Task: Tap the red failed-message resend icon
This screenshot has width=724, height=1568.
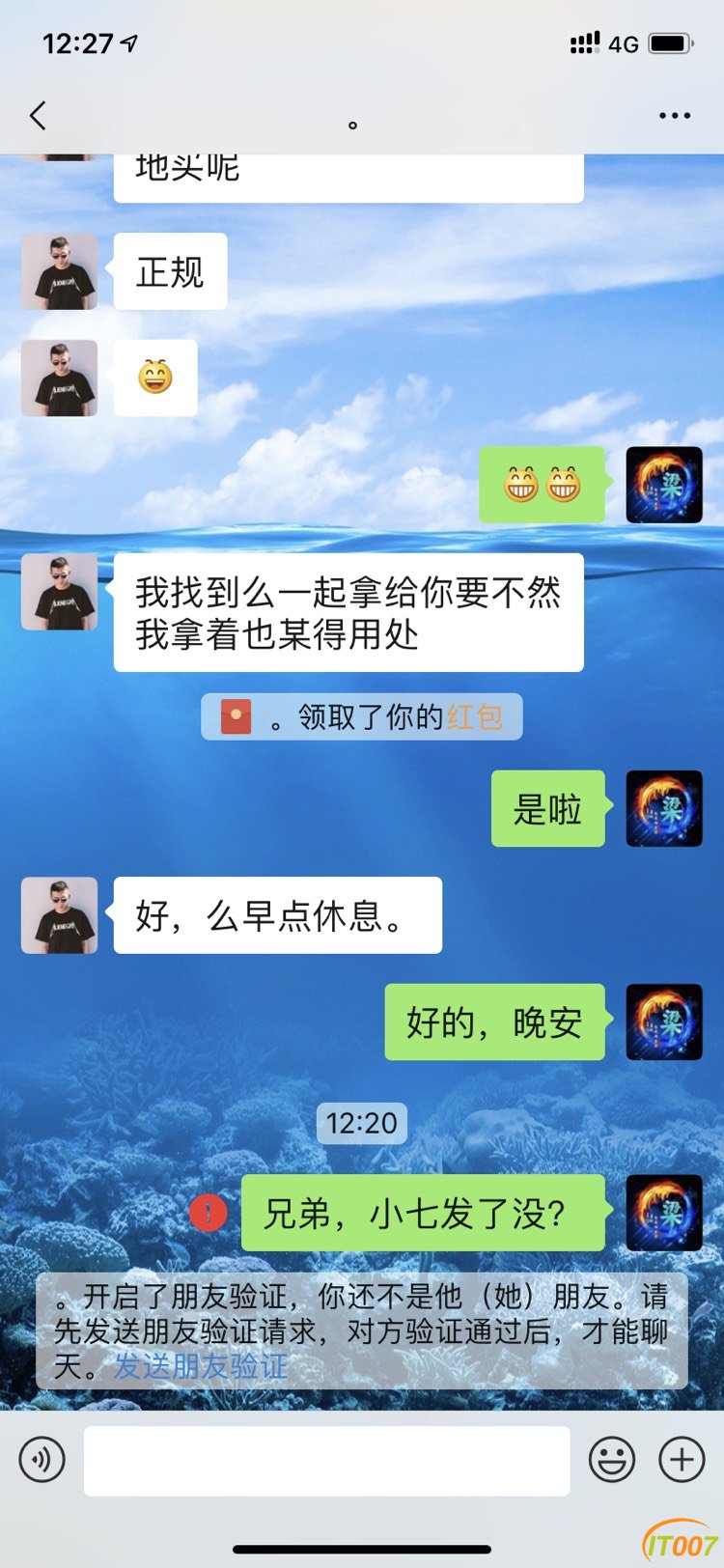Action: click(x=208, y=1214)
